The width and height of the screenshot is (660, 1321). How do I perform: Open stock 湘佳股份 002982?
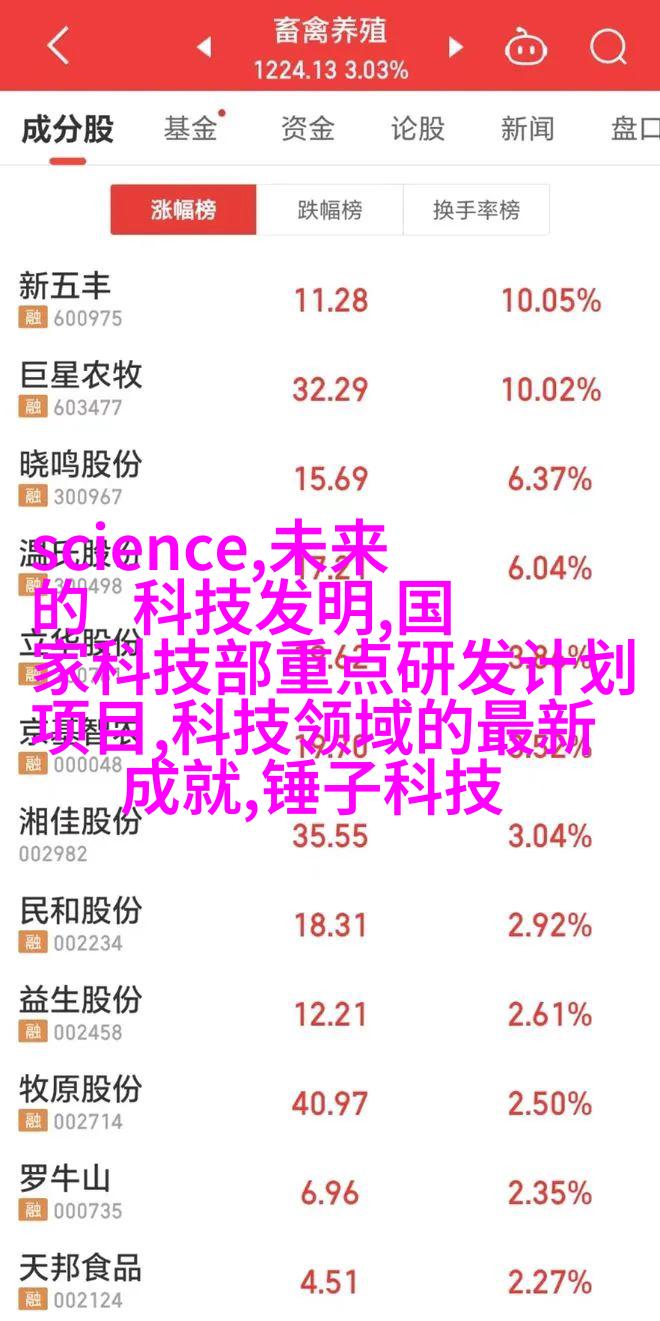(330, 835)
